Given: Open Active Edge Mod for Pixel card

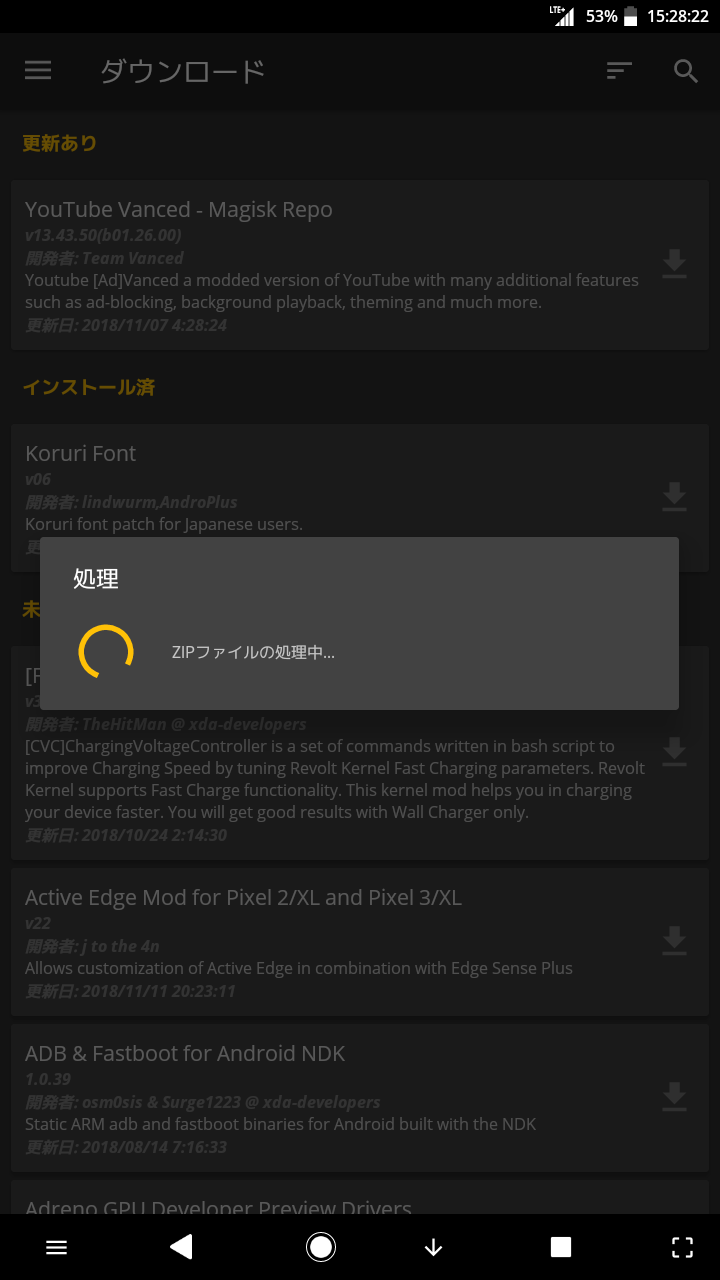Looking at the screenshot, I should [330, 942].
